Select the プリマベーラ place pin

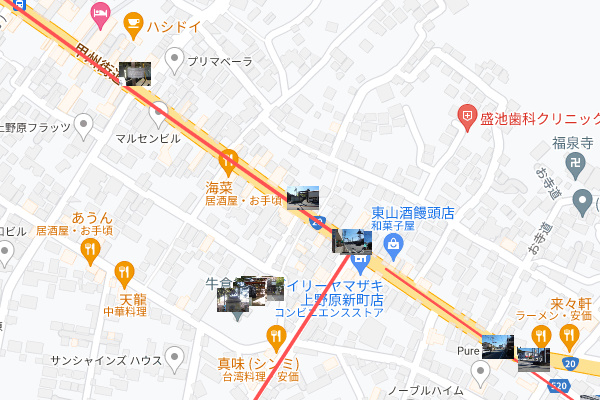pos(176,61)
